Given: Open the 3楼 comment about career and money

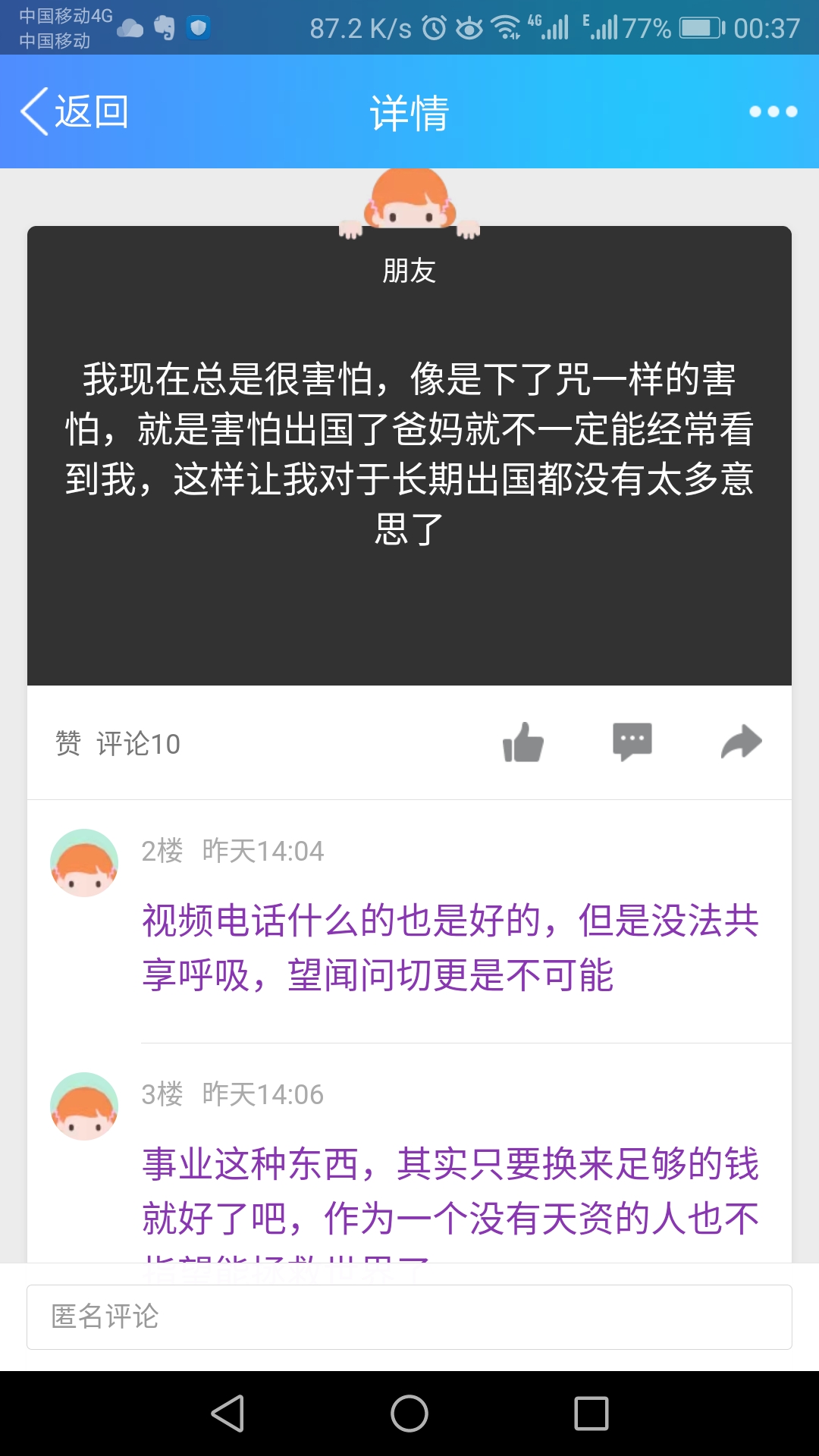Looking at the screenshot, I should tap(450, 1191).
